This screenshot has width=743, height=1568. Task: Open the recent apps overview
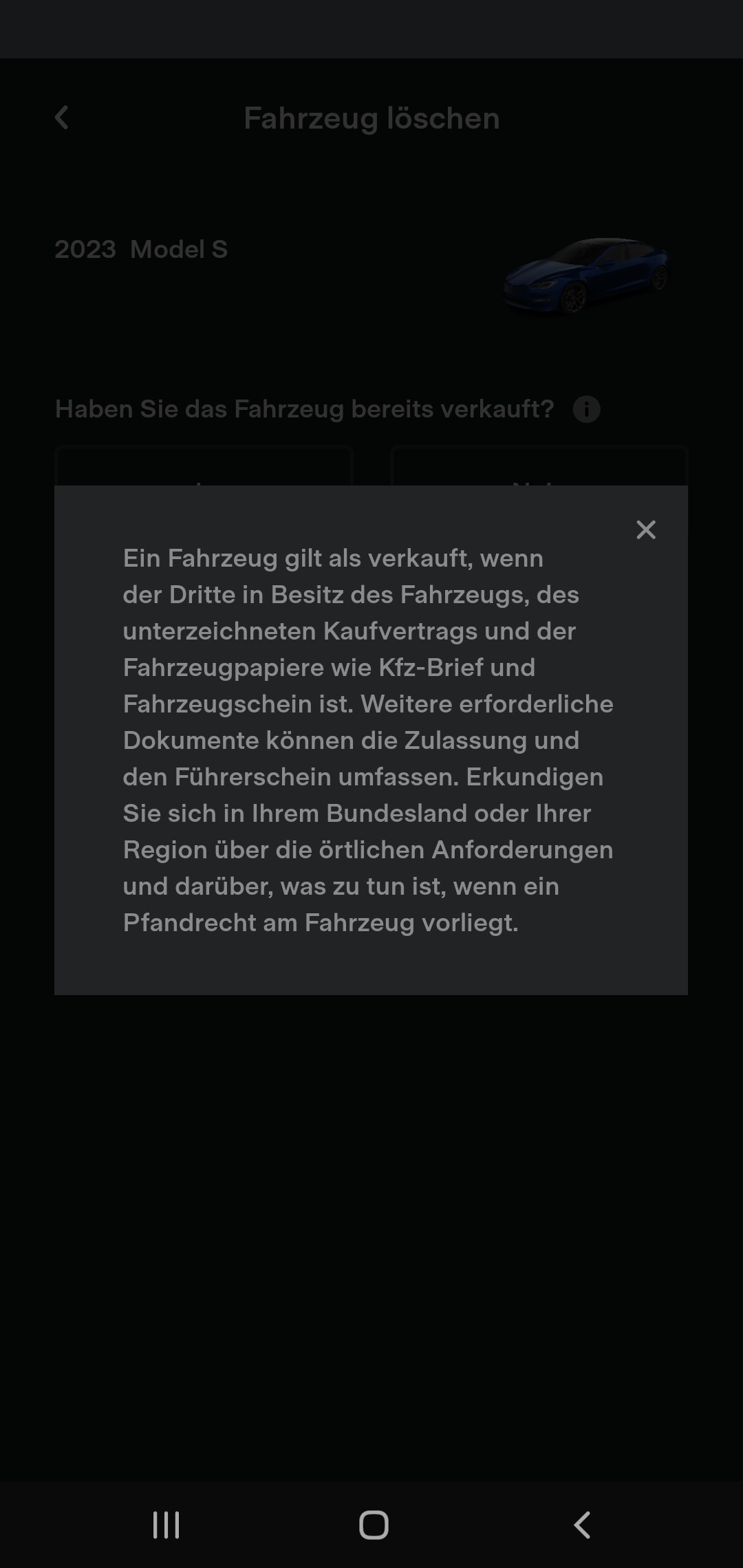[x=166, y=1525]
